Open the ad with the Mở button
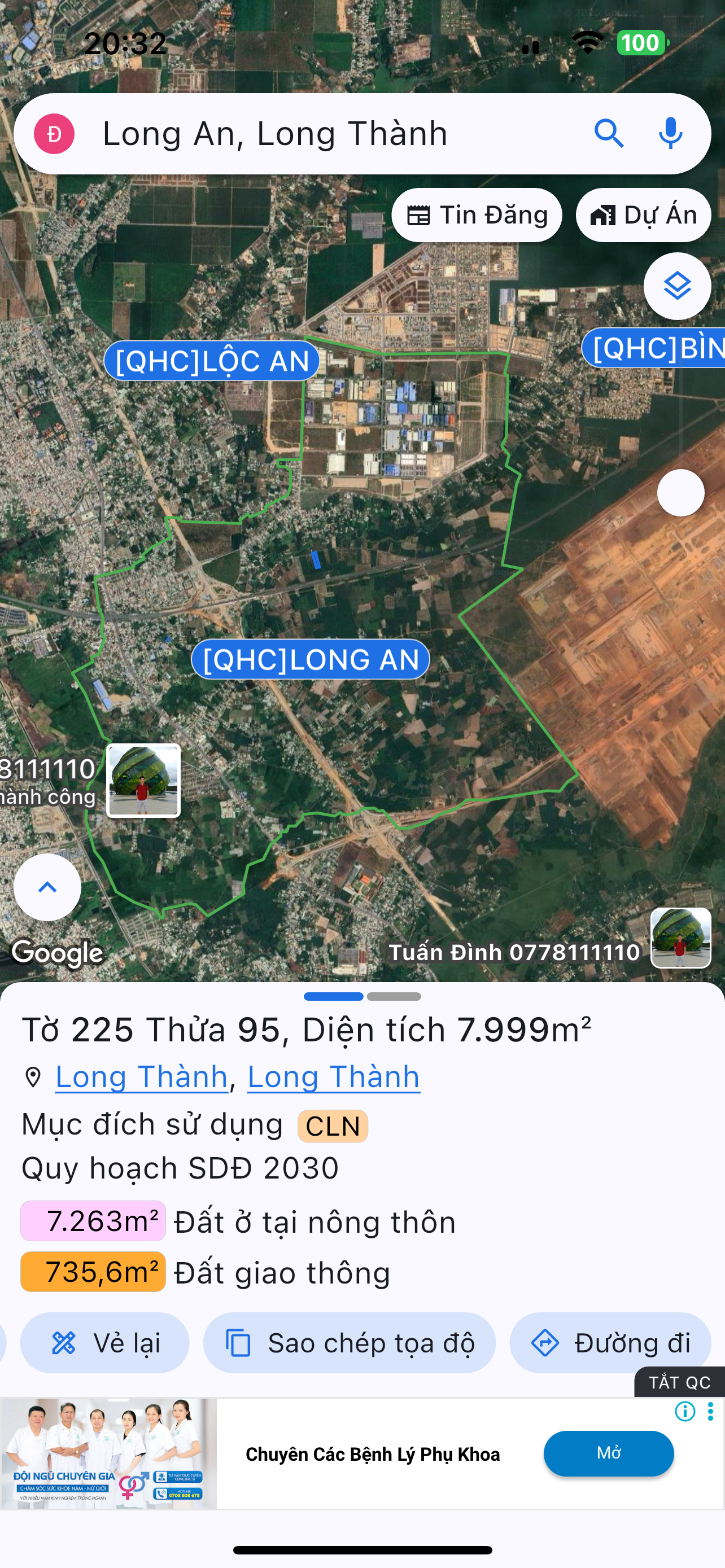 click(609, 1453)
